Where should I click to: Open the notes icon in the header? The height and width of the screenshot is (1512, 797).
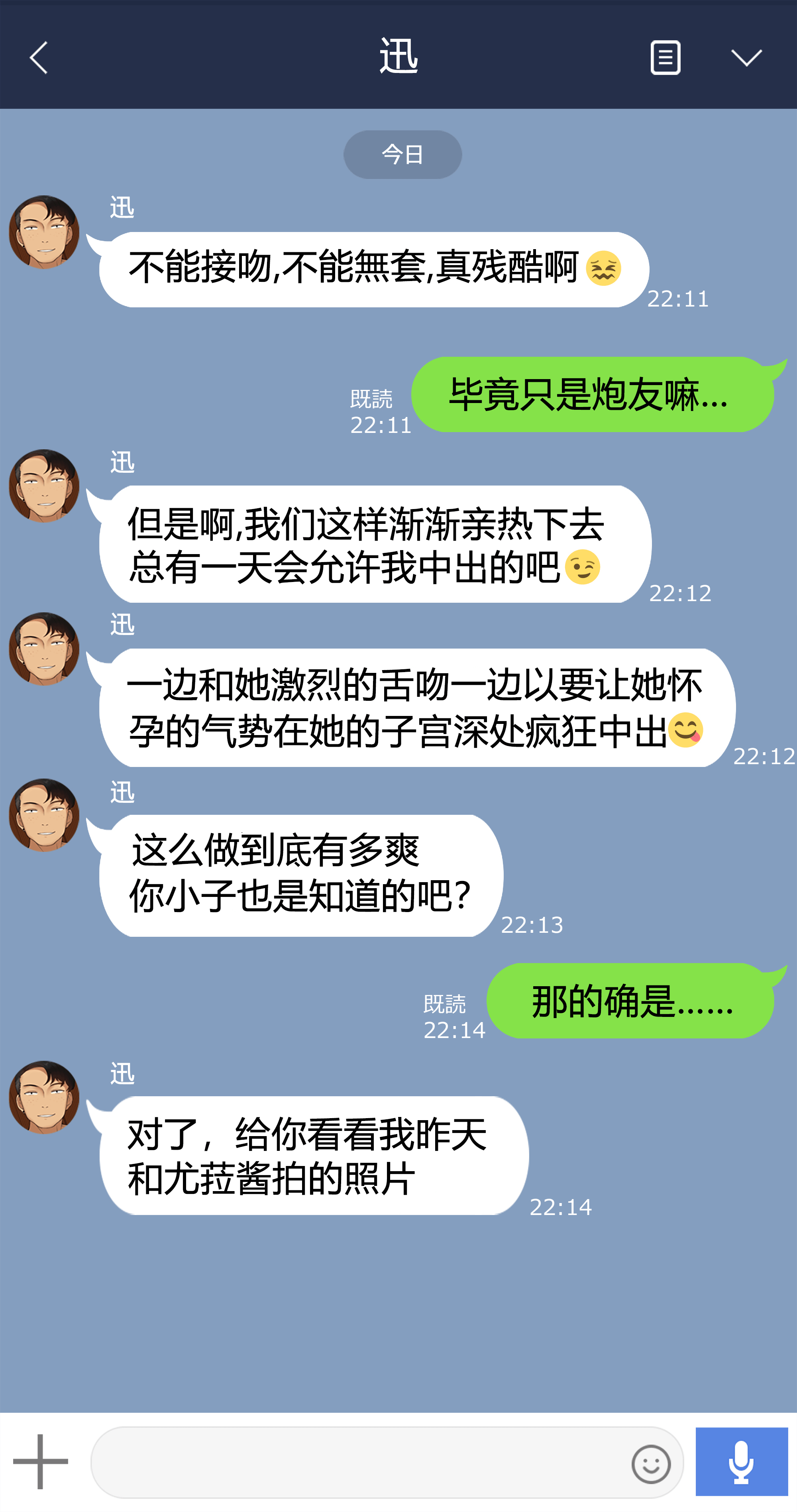pyautogui.click(x=665, y=57)
